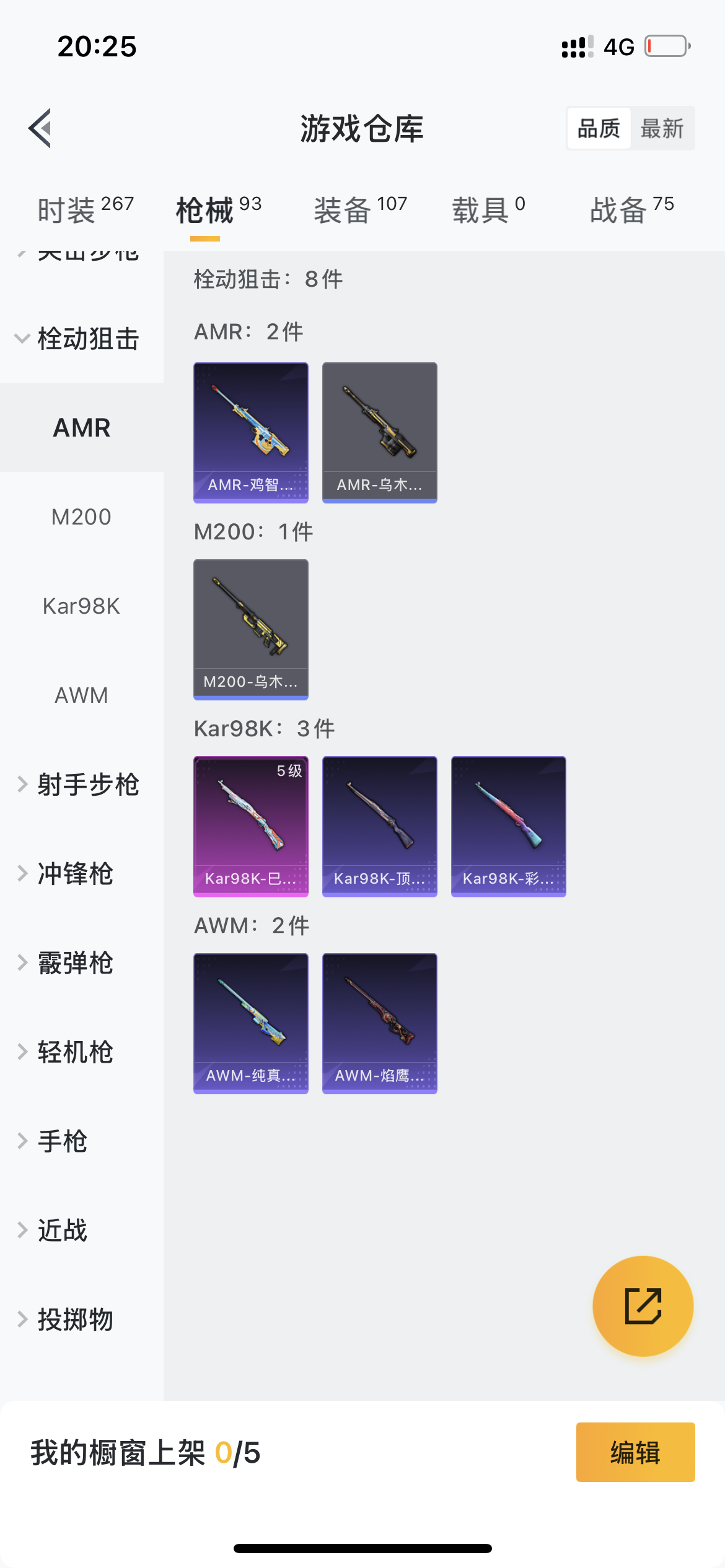Open the 战备 tab
Image resolution: width=725 pixels, height=1568 pixels.
coord(631,210)
